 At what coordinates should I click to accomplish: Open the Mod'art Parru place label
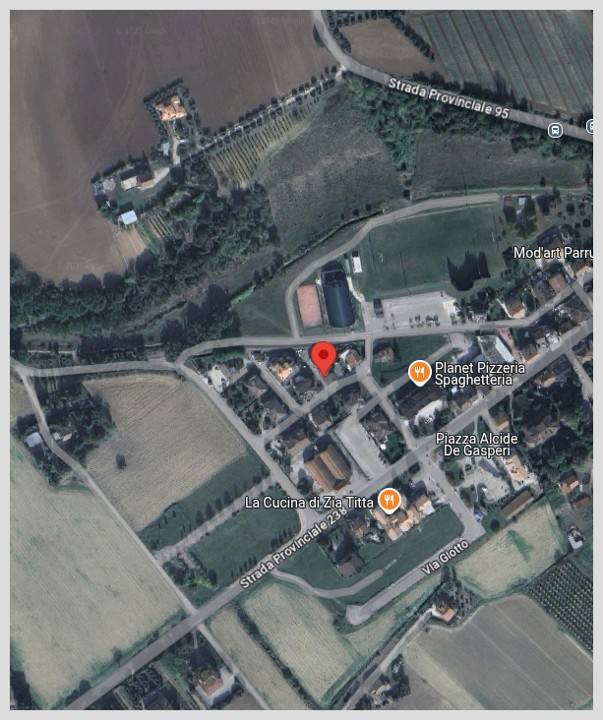(x=552, y=253)
